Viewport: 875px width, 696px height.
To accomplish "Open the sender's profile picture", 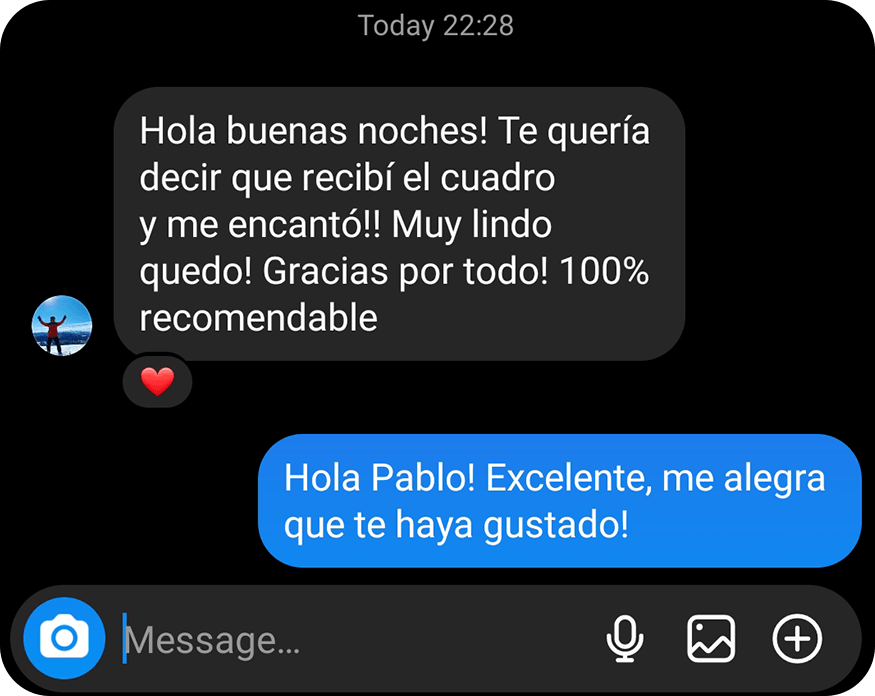I will [62, 325].
